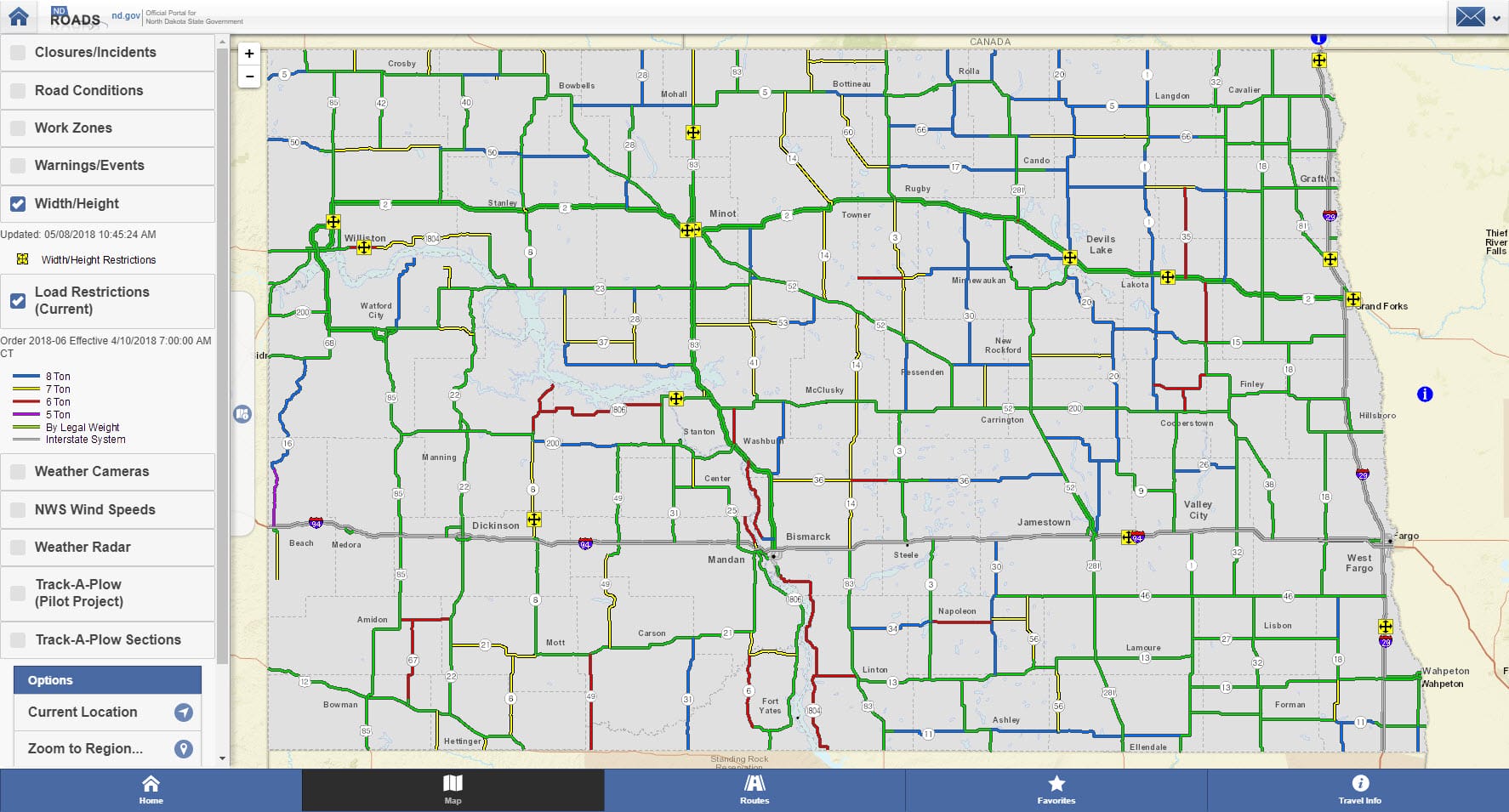Uncheck the Width/Height layer
This screenshot has height=812, width=1509.
pos(18,204)
